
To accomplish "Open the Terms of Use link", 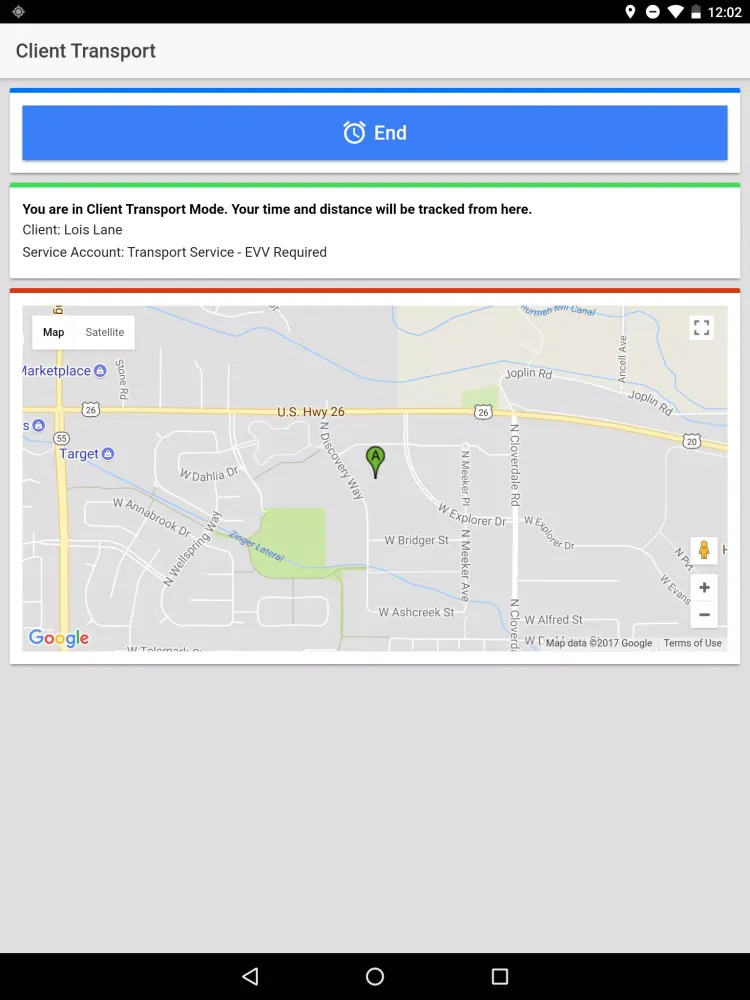I will (x=692, y=643).
